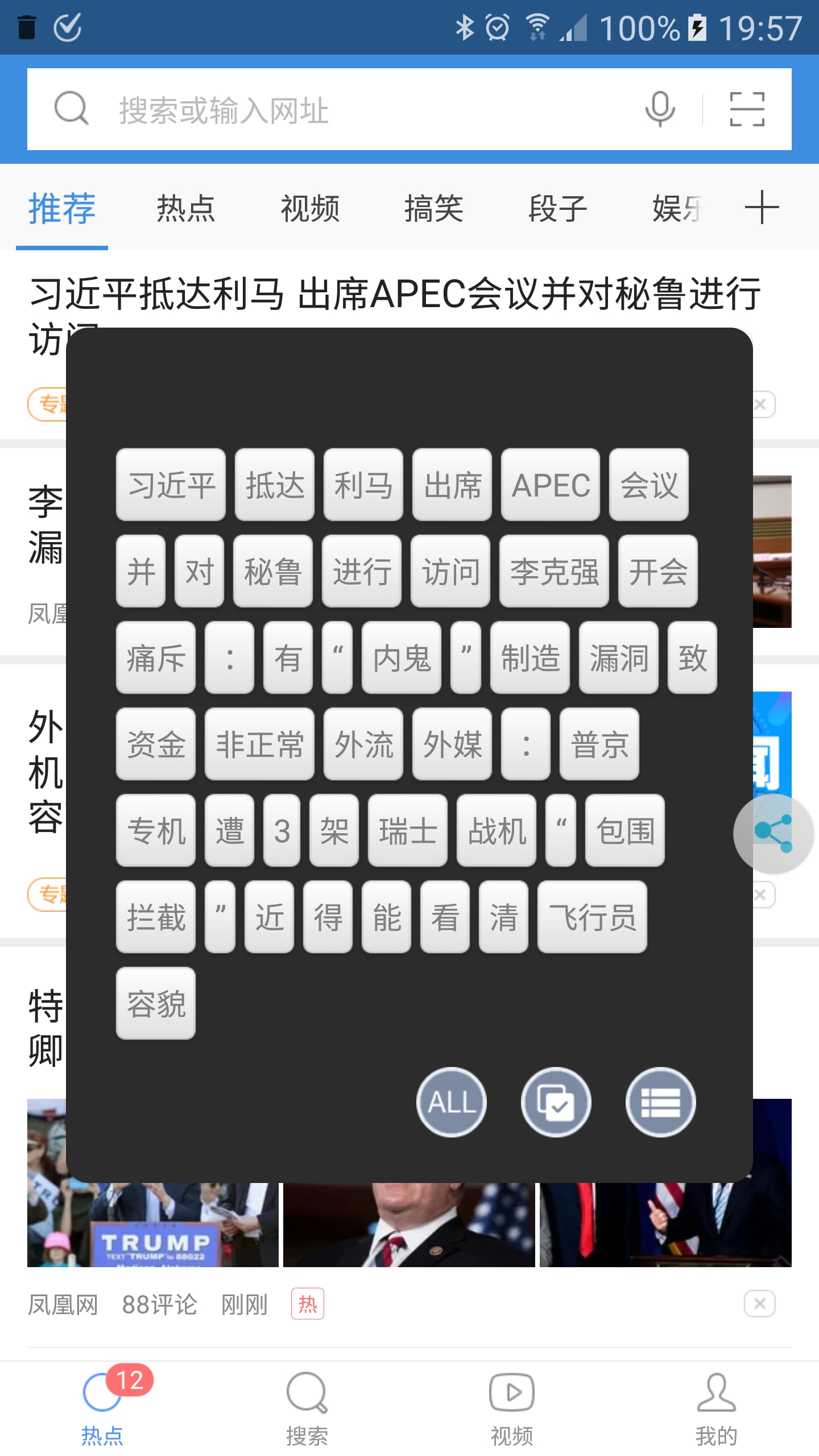Viewport: 819px width, 1456px height.
Task: Go to 我的 in the bottom navigation
Action: tap(716, 1408)
